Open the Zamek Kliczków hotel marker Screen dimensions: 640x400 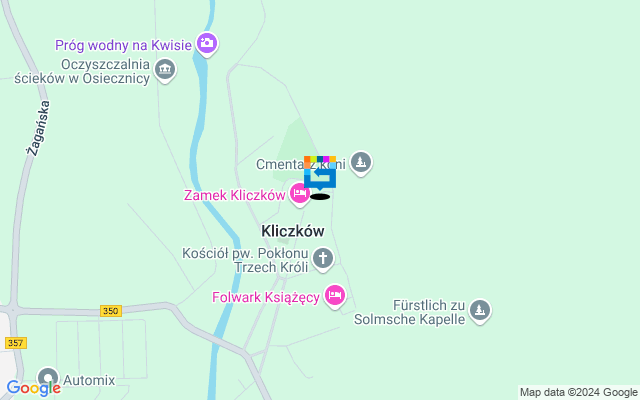[x=299, y=194]
